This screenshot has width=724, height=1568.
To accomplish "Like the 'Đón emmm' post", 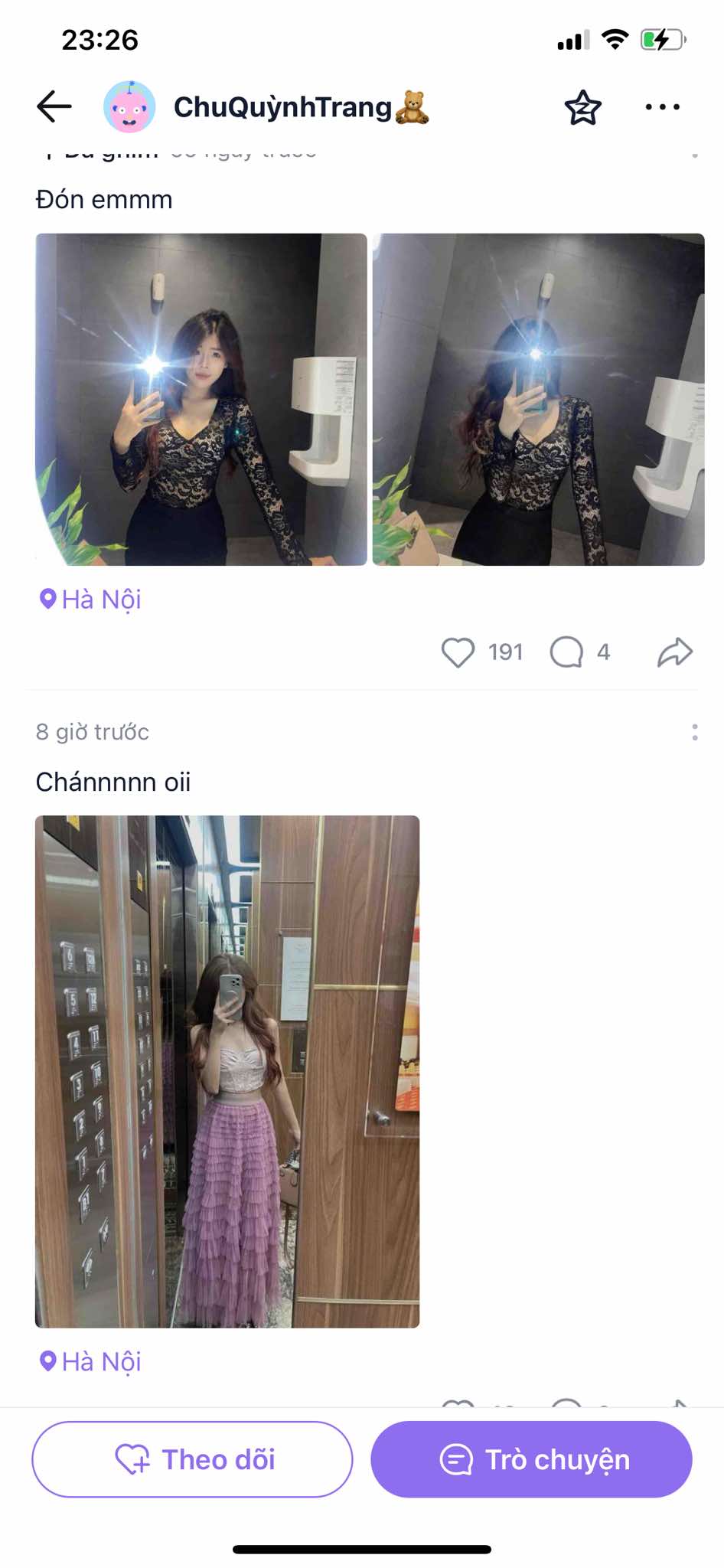I will tap(458, 652).
